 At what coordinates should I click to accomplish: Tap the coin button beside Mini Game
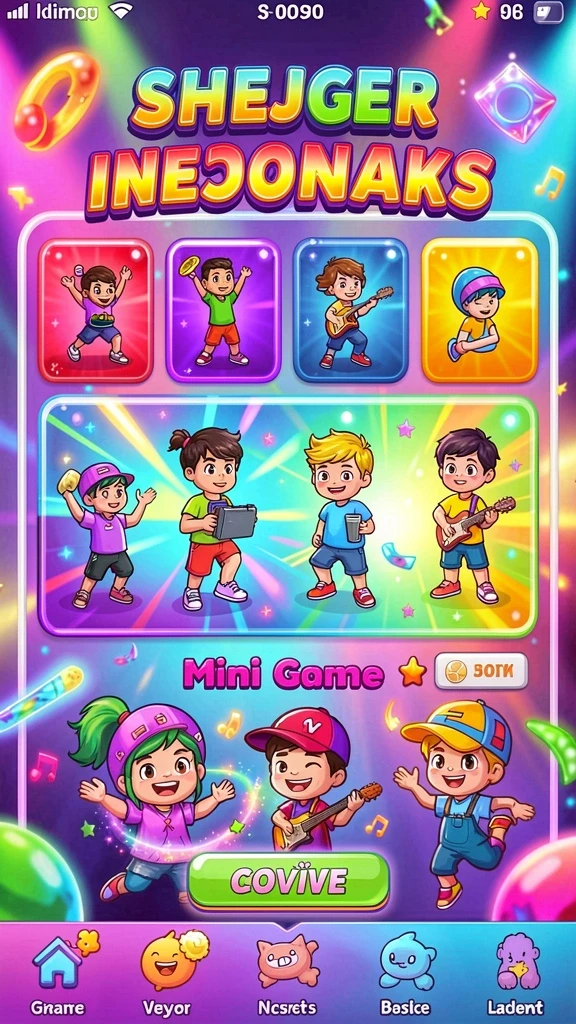(x=481, y=671)
